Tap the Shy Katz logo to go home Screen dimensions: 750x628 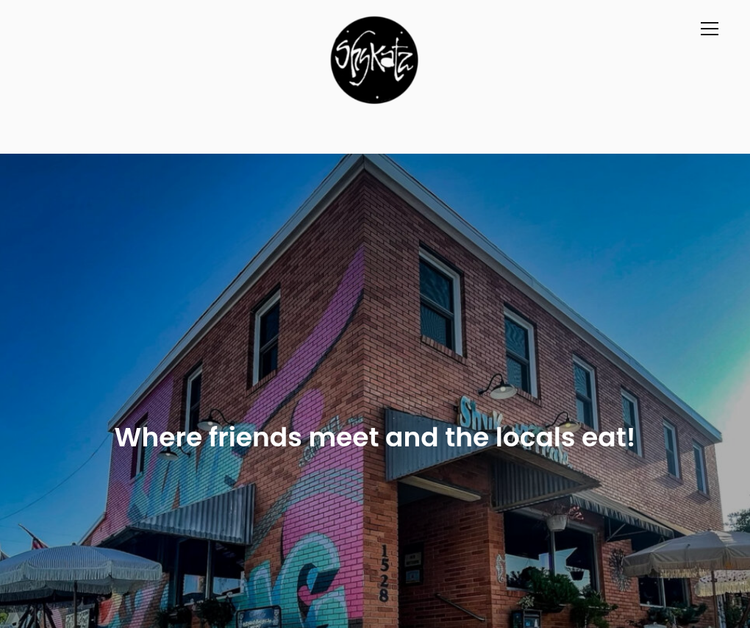click(x=374, y=60)
